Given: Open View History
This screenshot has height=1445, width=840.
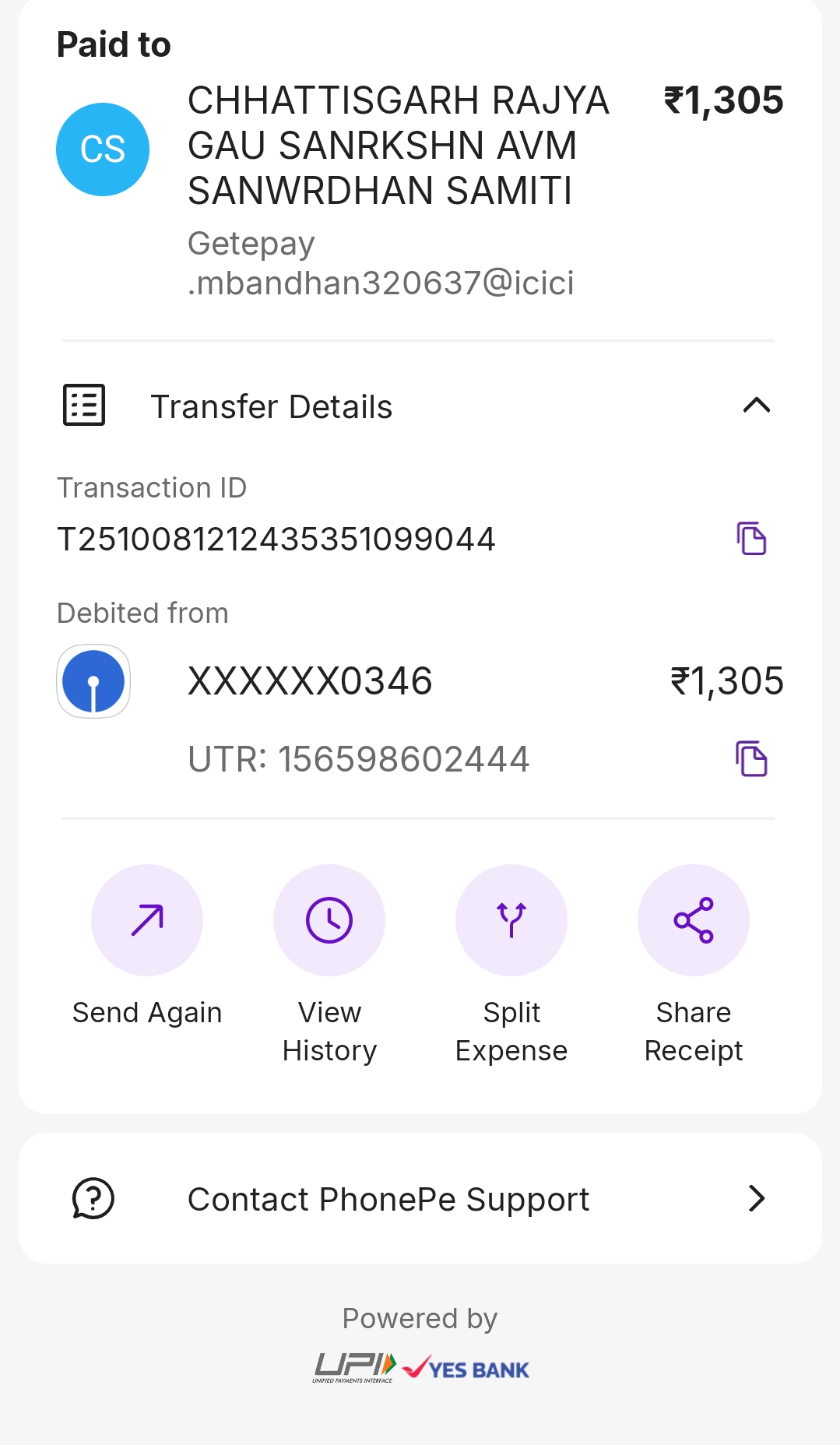Looking at the screenshot, I should [x=329, y=920].
